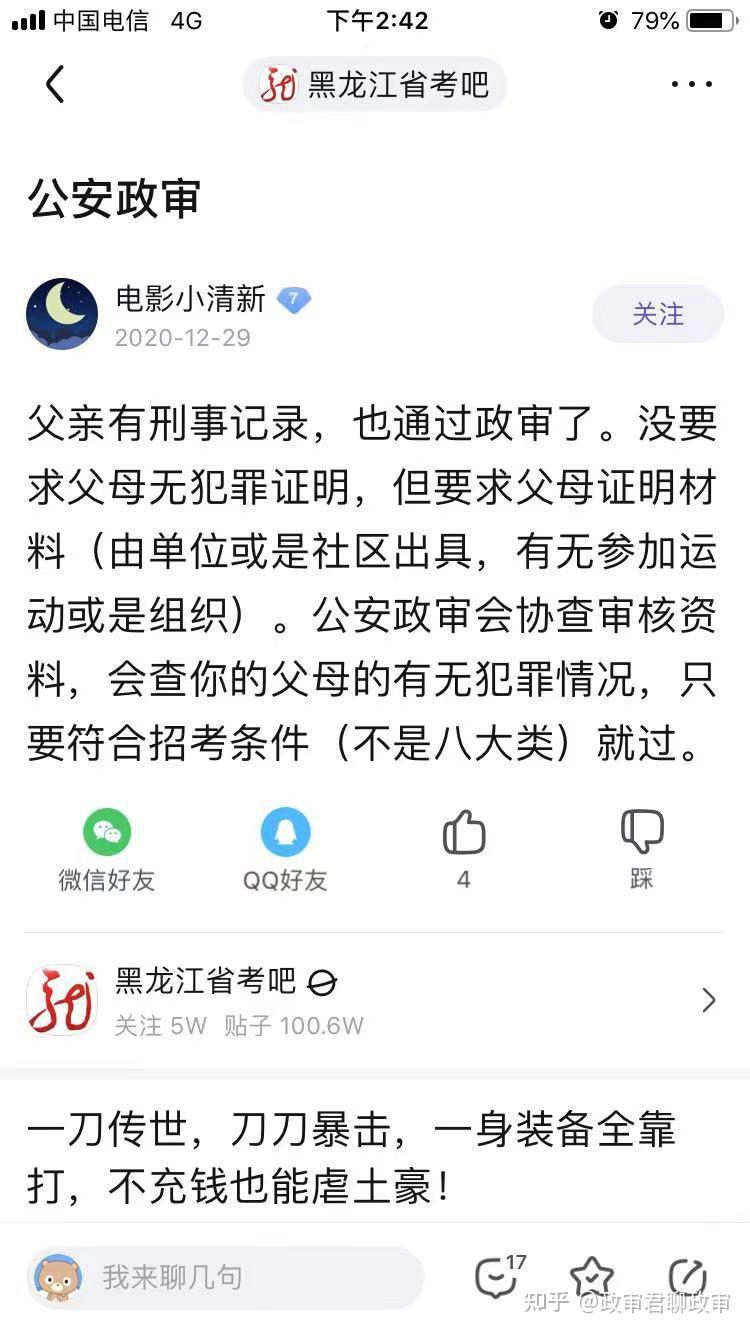Like this post with the thumbs-up

tap(464, 834)
